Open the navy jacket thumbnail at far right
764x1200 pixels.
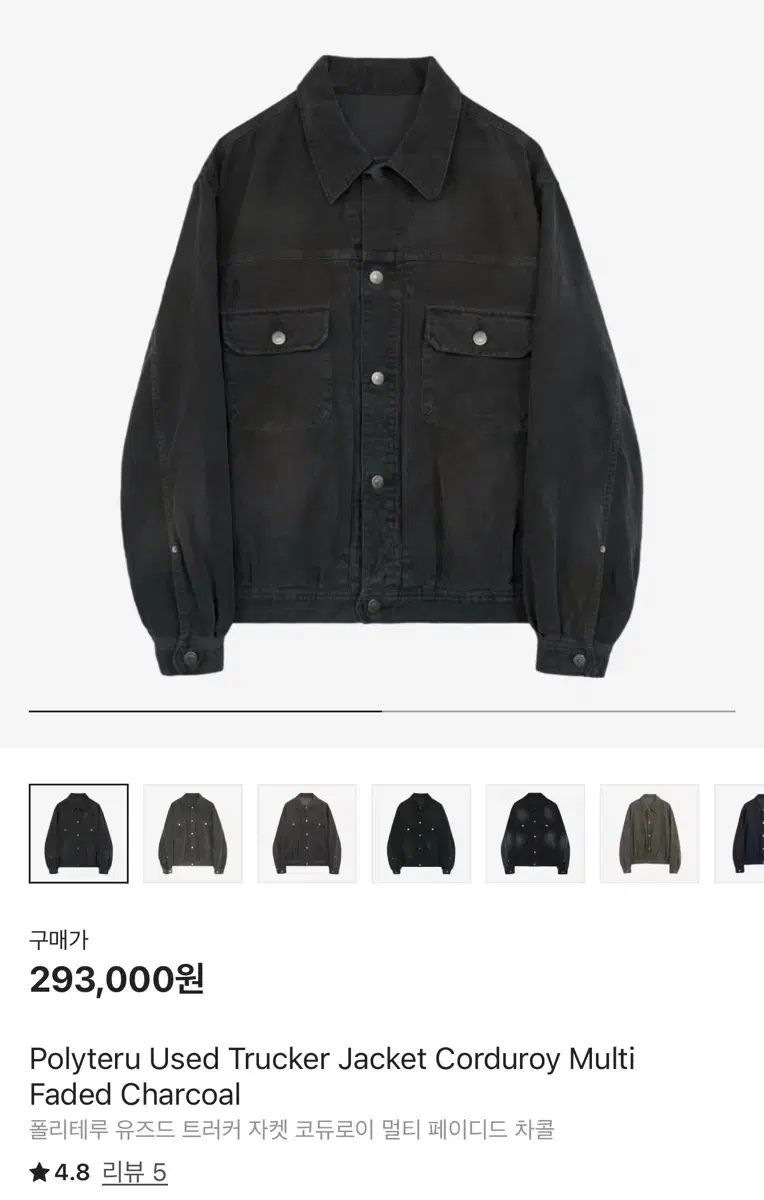(x=748, y=833)
